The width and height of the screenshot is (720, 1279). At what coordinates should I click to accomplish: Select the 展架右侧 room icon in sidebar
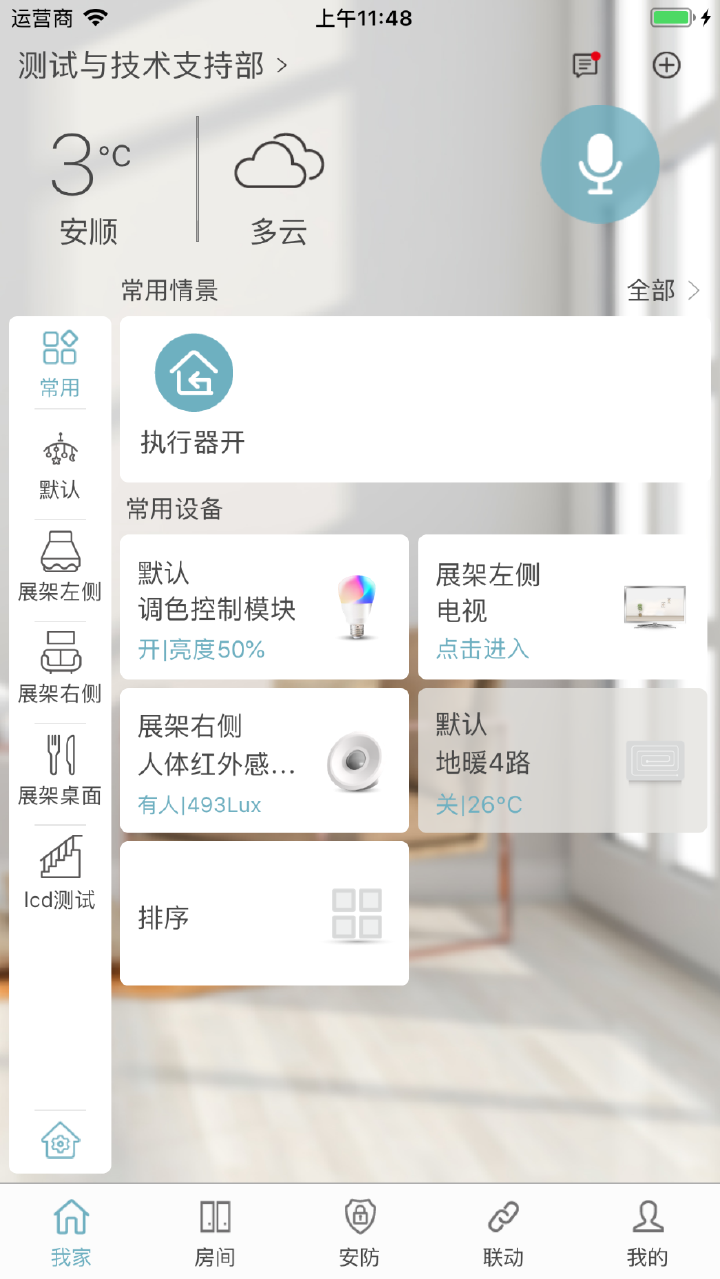pos(60,653)
